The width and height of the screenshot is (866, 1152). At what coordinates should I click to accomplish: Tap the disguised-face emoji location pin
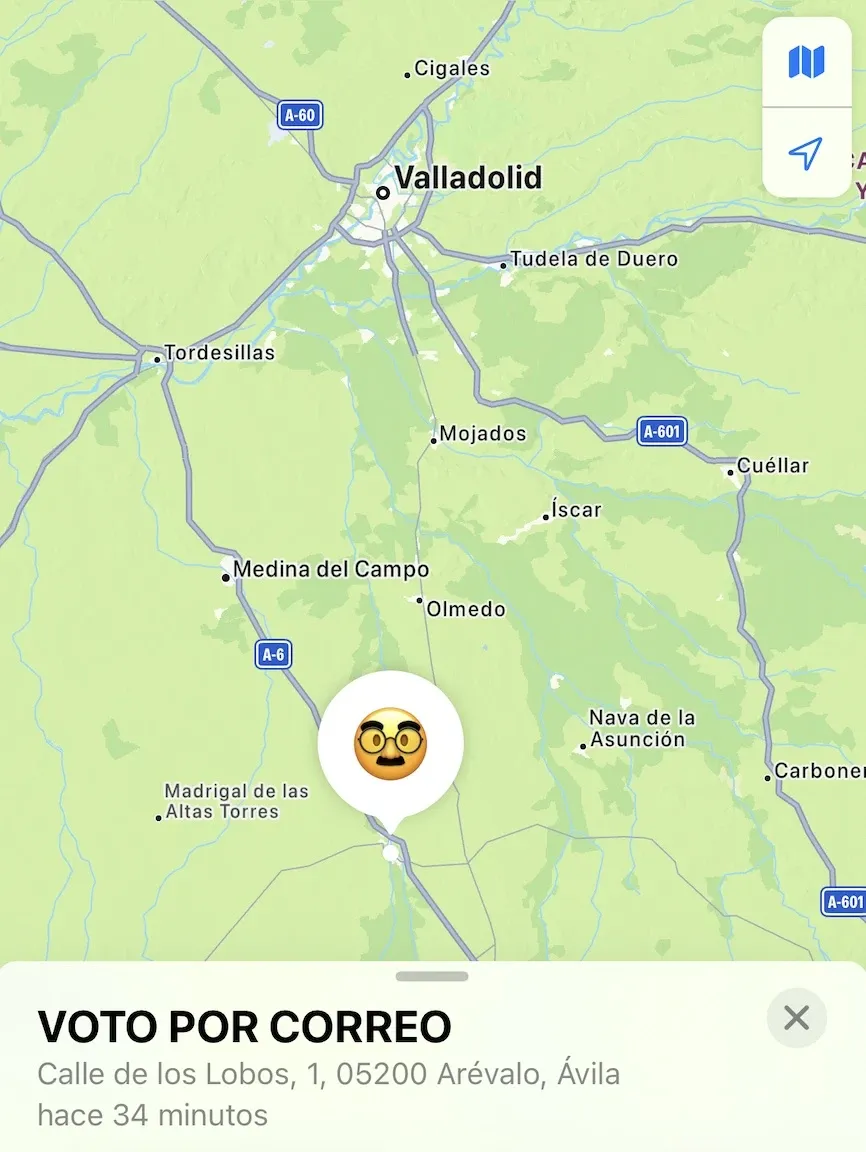pyautogui.click(x=391, y=744)
